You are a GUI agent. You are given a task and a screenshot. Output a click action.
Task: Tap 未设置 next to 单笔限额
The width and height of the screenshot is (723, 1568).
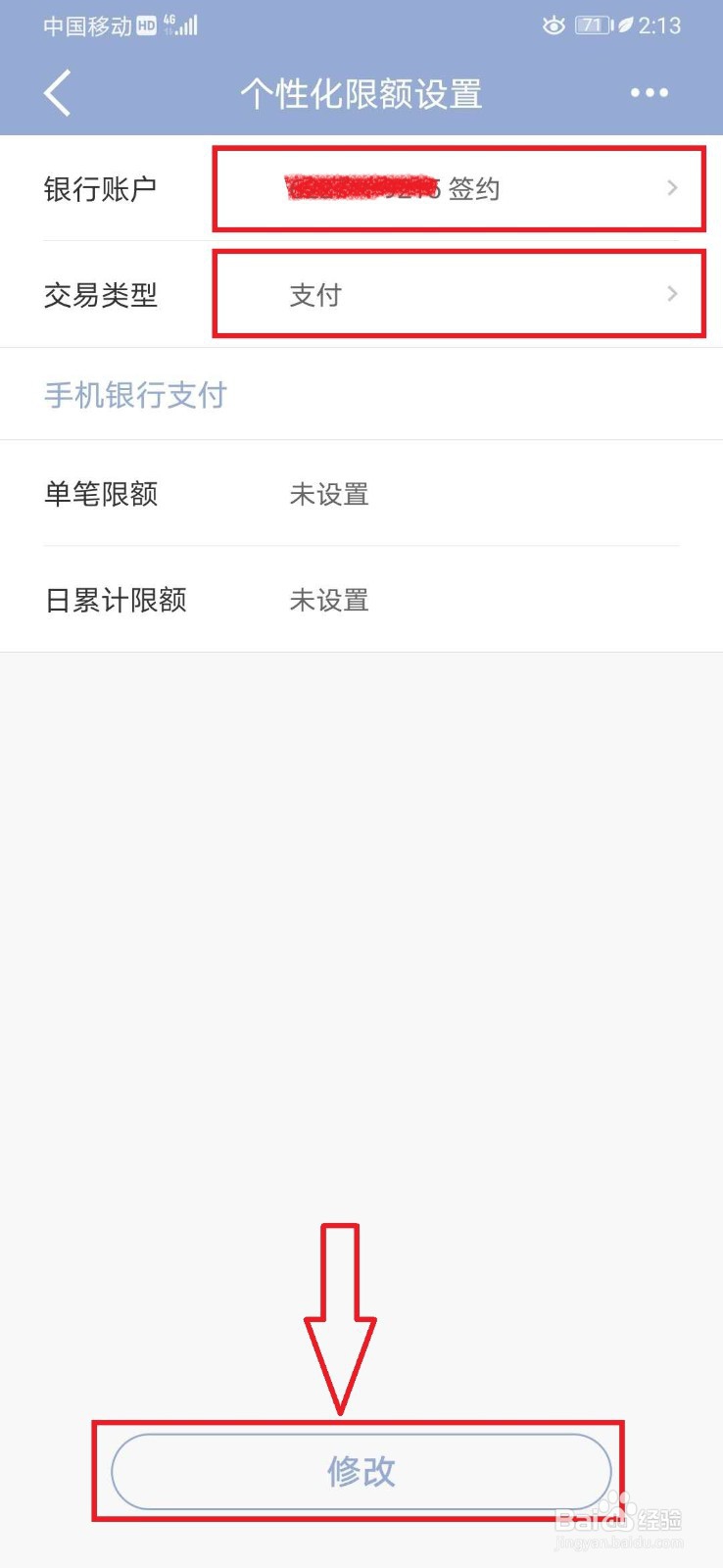(x=329, y=495)
